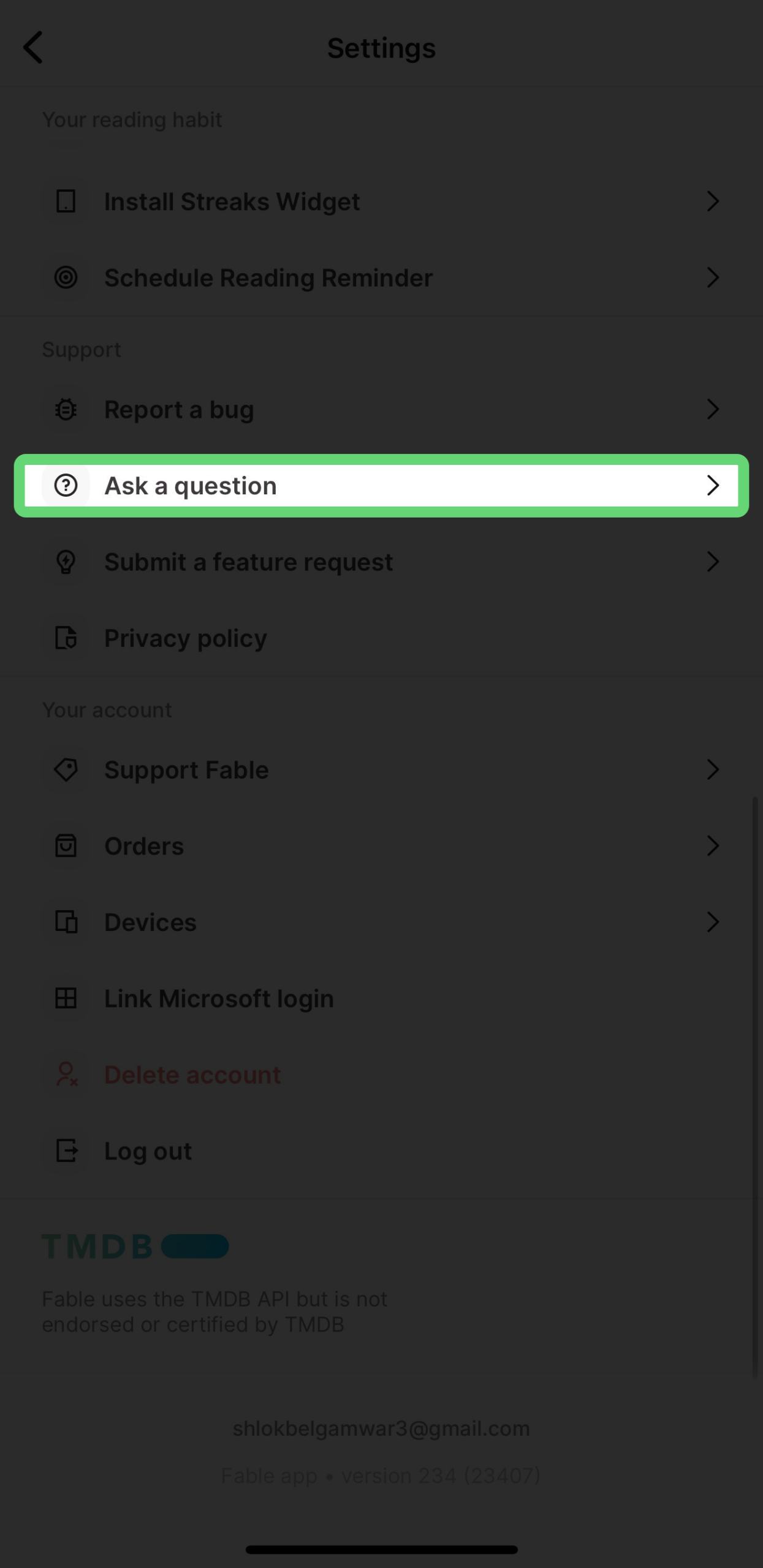
Task: Open Devices settings
Action: pyautogui.click(x=381, y=922)
